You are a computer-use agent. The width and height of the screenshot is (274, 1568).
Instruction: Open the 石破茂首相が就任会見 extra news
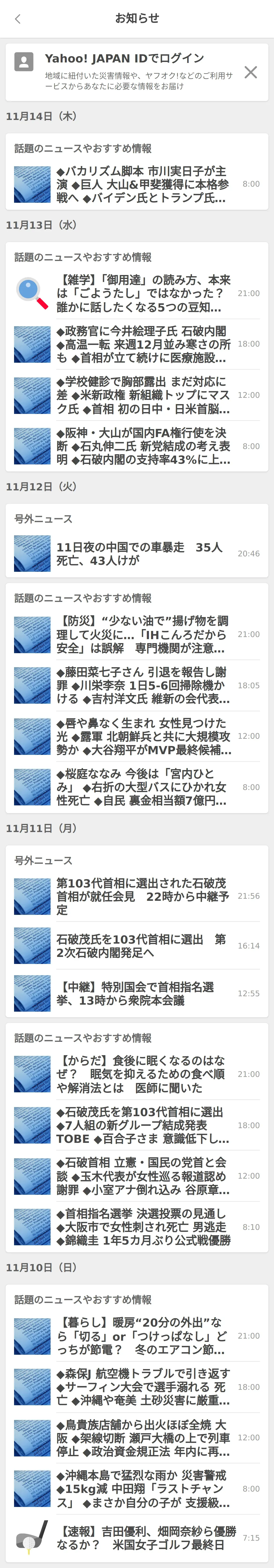point(137,896)
